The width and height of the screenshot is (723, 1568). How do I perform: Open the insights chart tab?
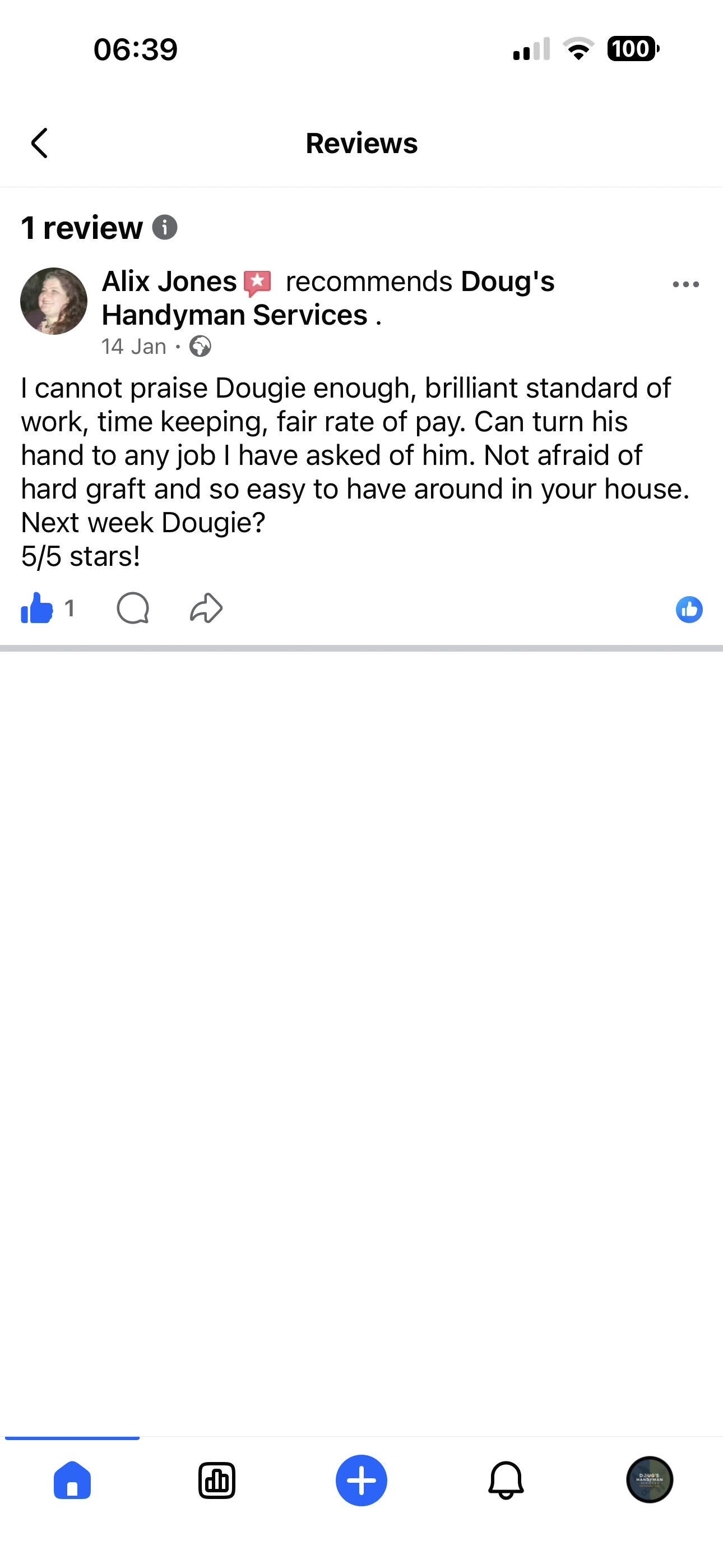[x=217, y=1481]
